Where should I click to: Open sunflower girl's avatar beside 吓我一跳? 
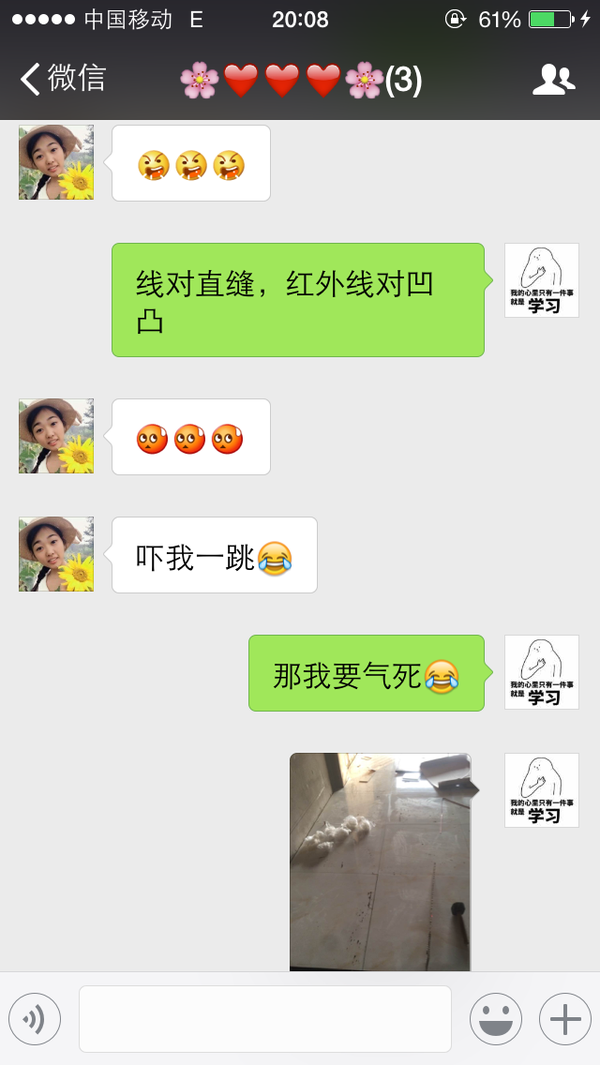(x=56, y=554)
